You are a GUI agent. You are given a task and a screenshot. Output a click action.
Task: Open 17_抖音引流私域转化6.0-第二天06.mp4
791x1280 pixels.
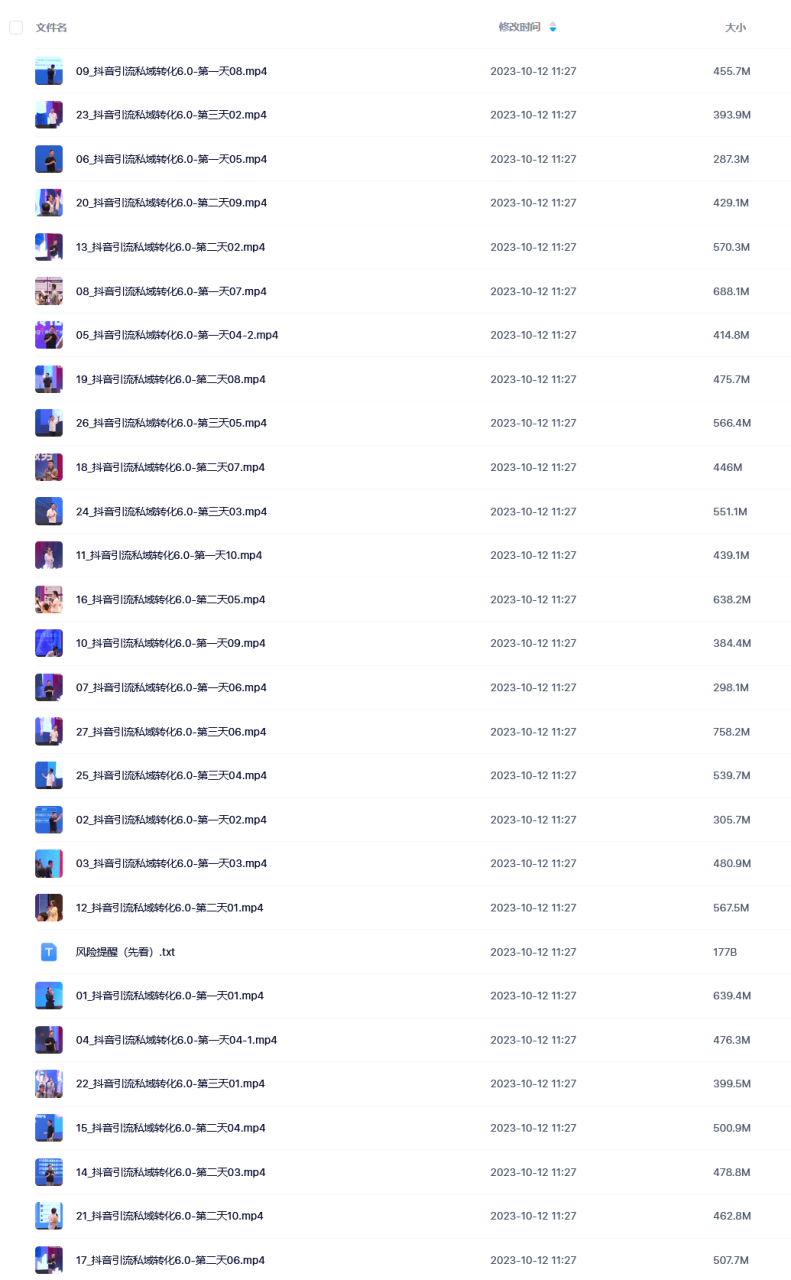pos(171,1259)
